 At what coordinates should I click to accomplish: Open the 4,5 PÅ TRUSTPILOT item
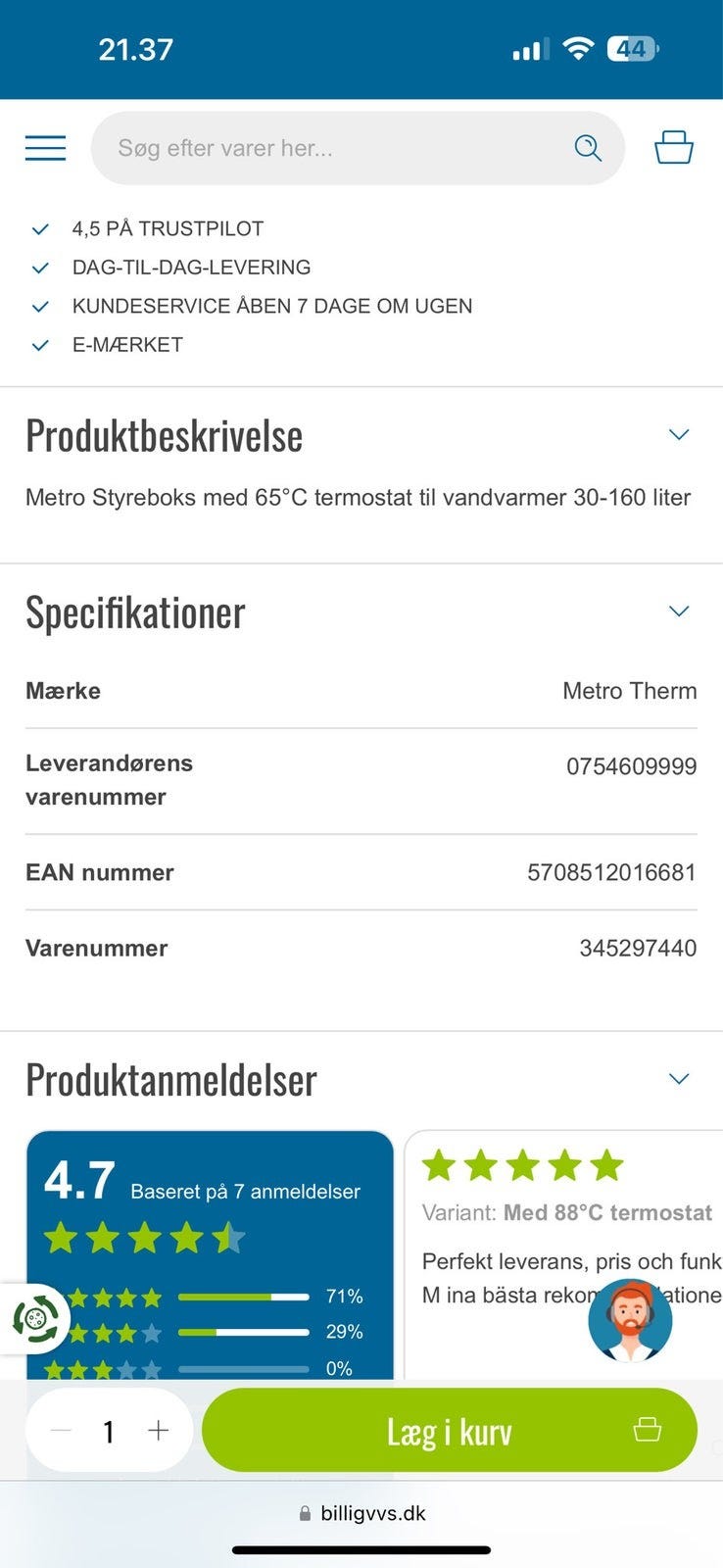tap(168, 228)
